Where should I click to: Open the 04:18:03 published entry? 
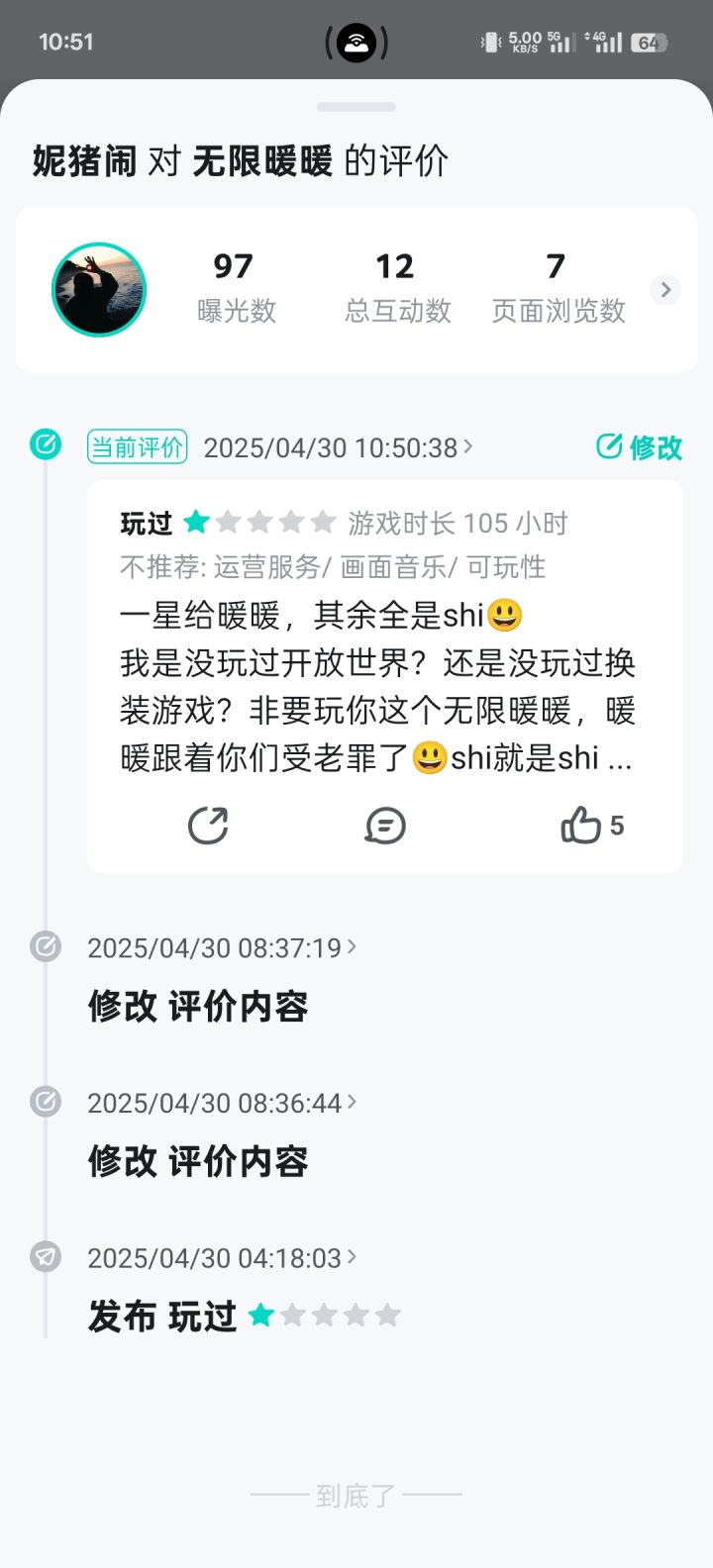[222, 1258]
